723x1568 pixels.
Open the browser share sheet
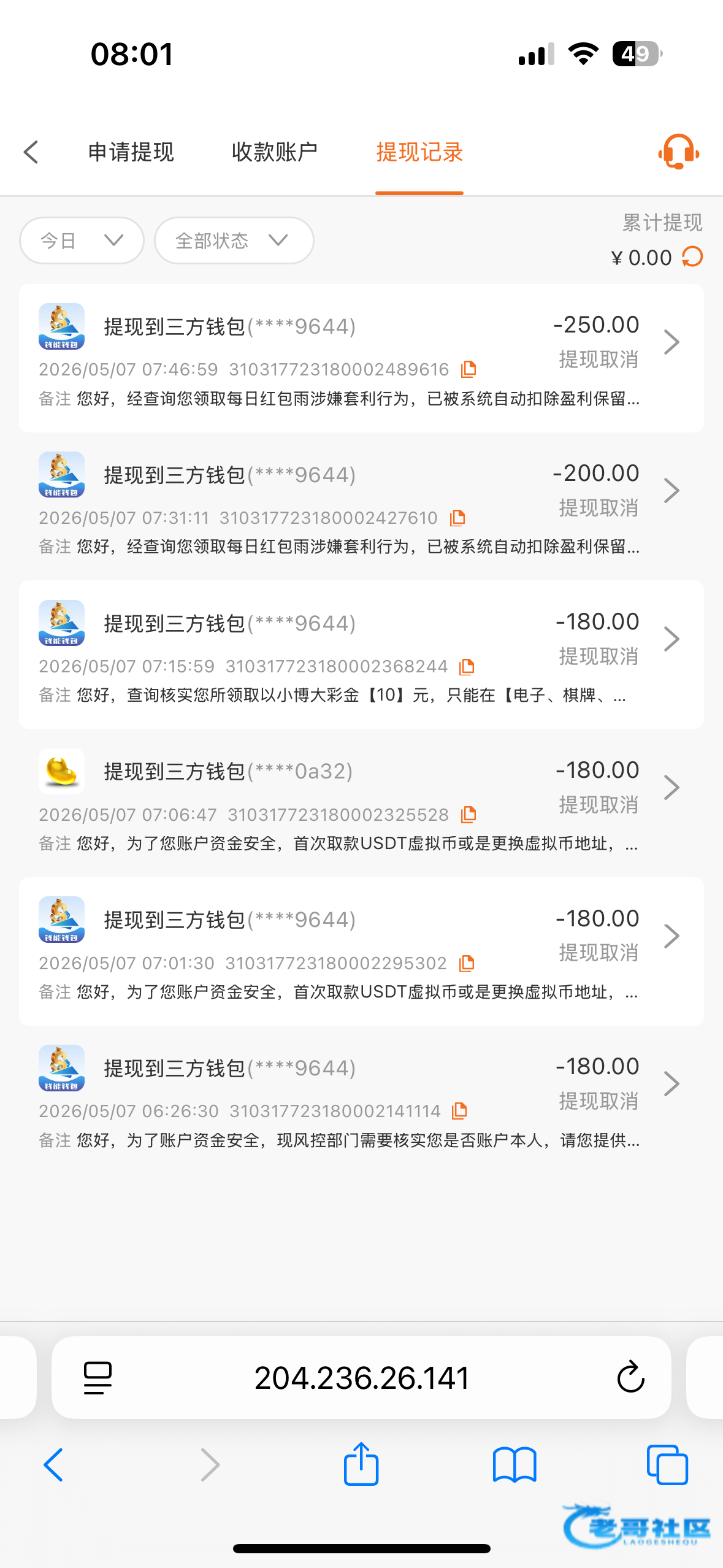361,1464
